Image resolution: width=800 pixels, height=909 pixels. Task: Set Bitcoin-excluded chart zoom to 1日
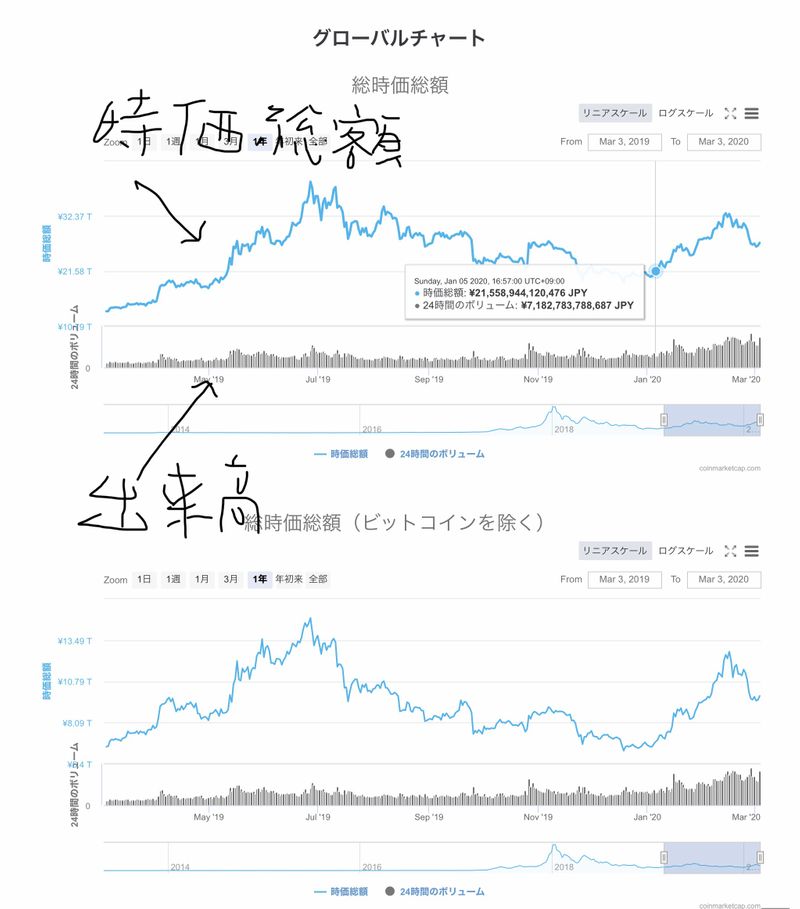click(x=144, y=579)
